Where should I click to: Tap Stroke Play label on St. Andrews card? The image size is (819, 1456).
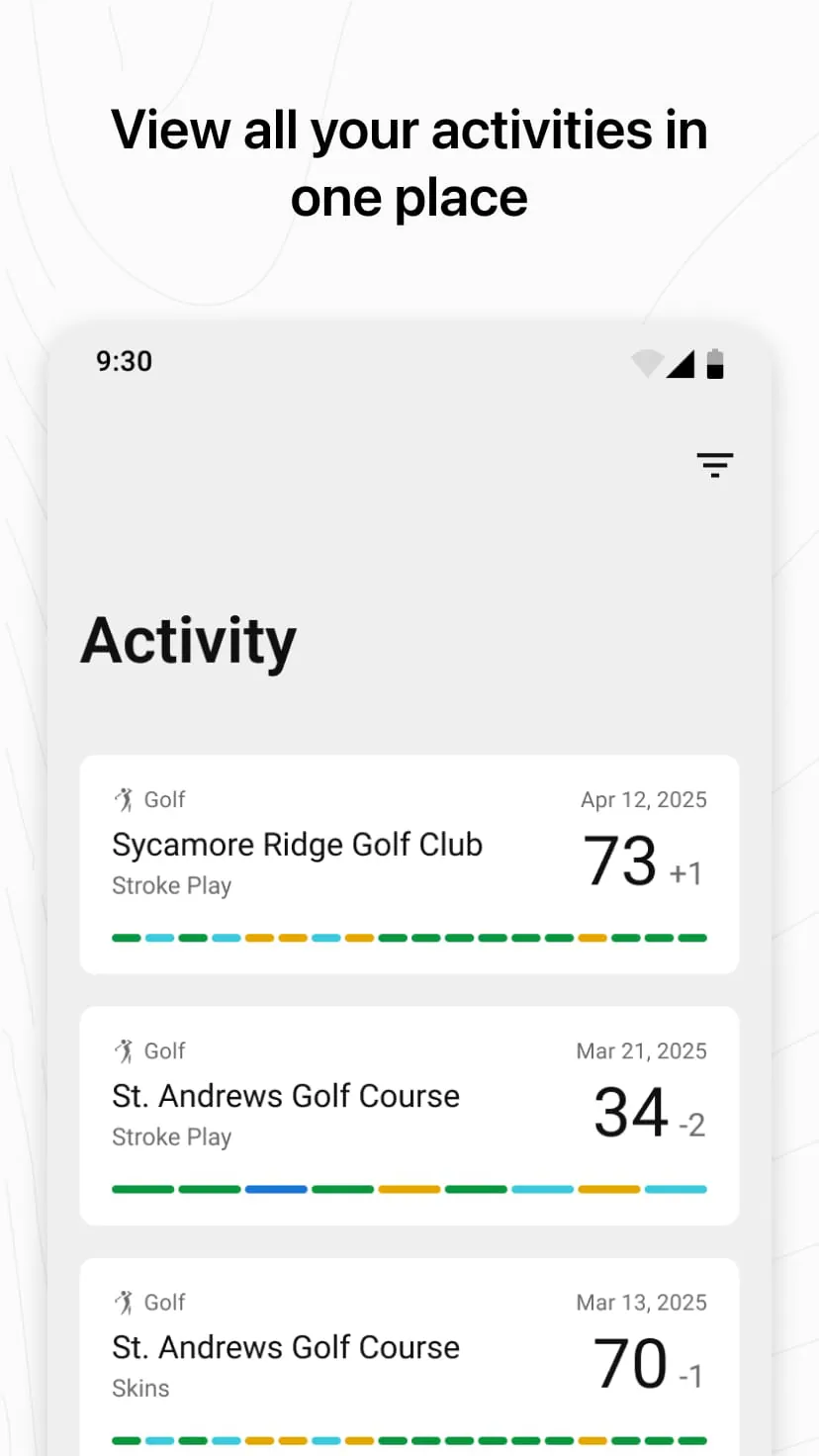click(172, 1136)
